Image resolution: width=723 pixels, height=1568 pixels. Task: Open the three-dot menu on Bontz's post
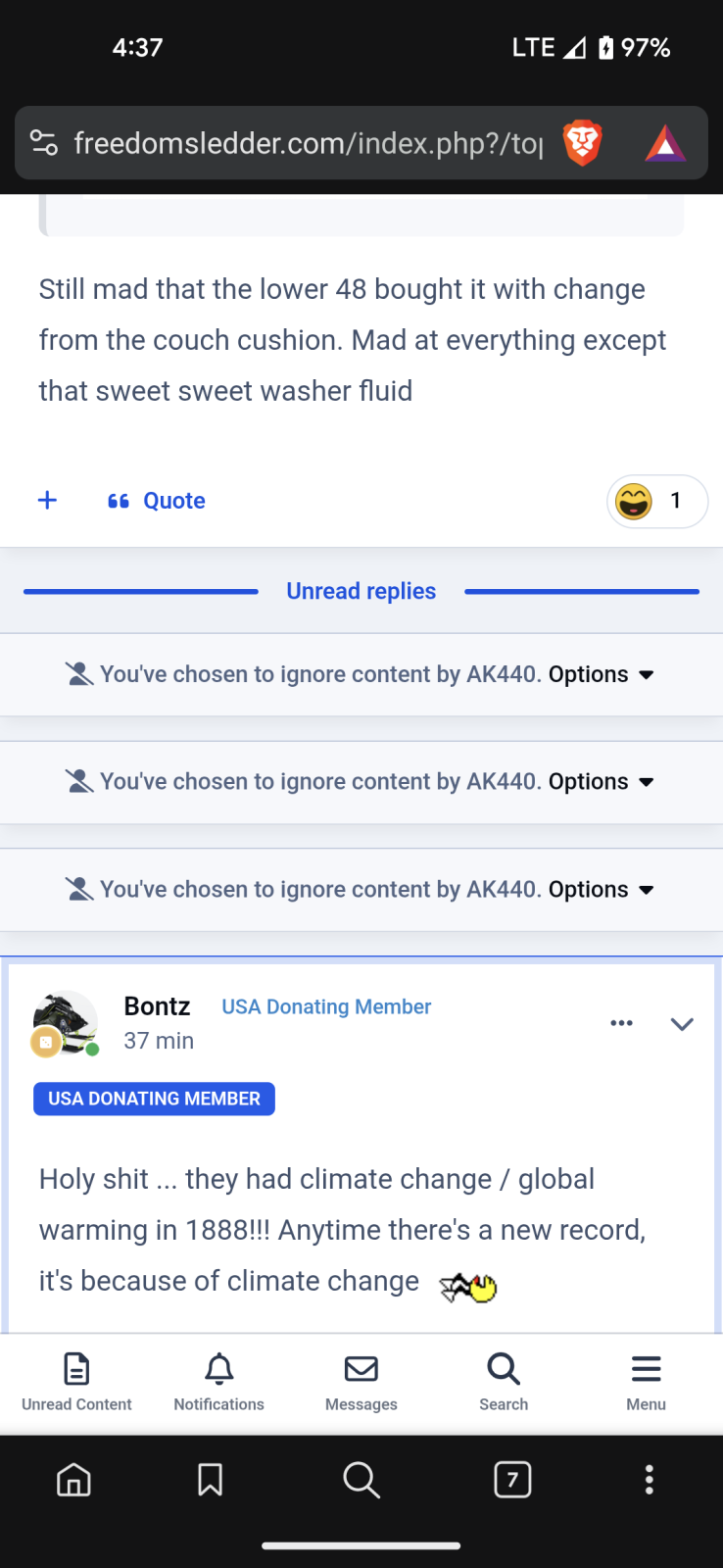click(621, 1023)
